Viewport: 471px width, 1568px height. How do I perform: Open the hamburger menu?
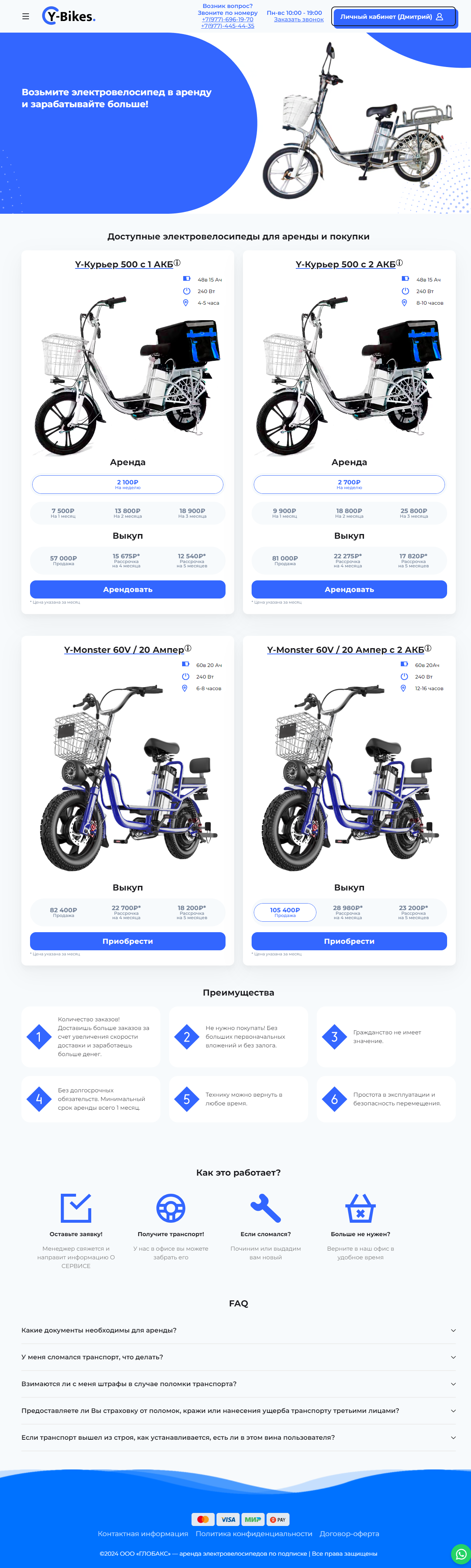pyautogui.click(x=26, y=16)
